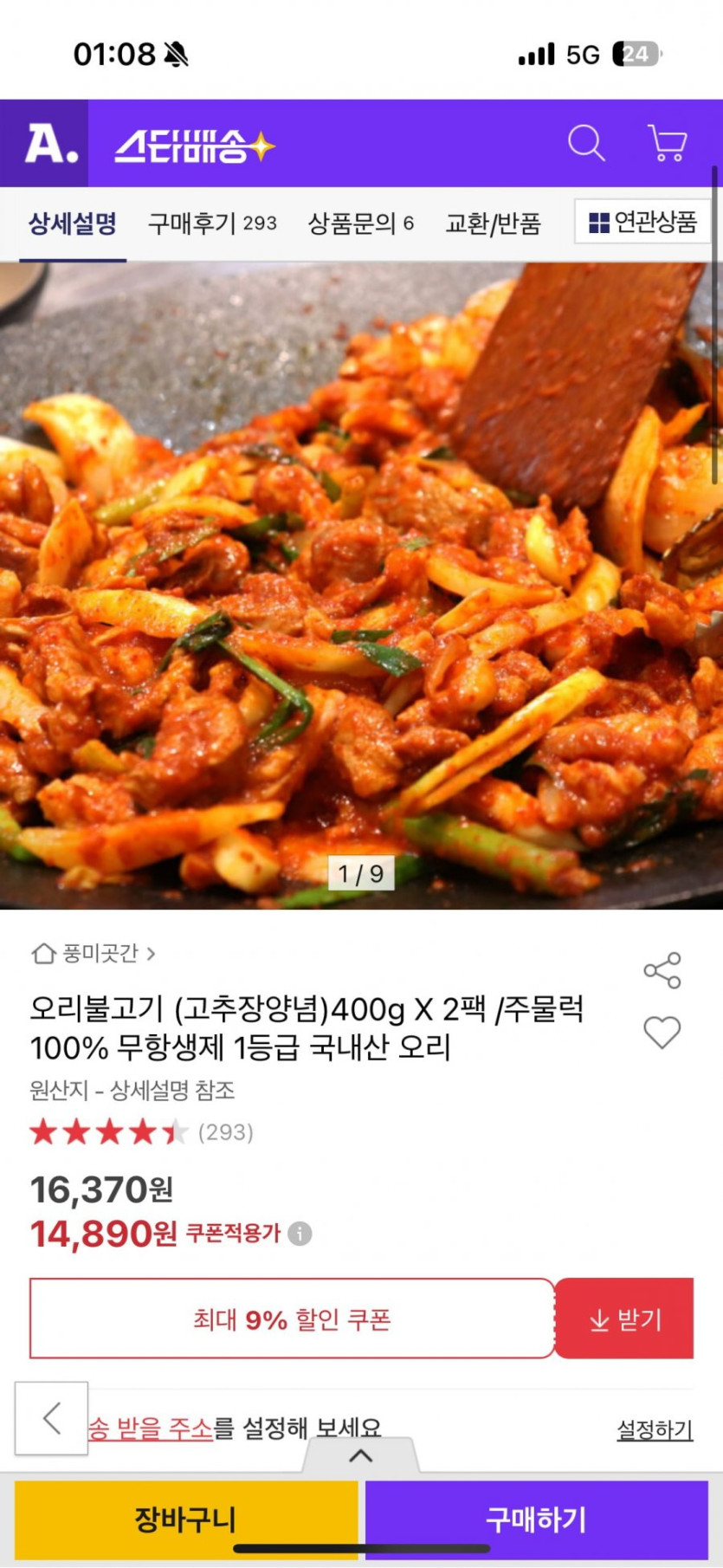Screen dimensions: 723x1568
Task: Open the shopping cart icon
Action: coord(667,143)
